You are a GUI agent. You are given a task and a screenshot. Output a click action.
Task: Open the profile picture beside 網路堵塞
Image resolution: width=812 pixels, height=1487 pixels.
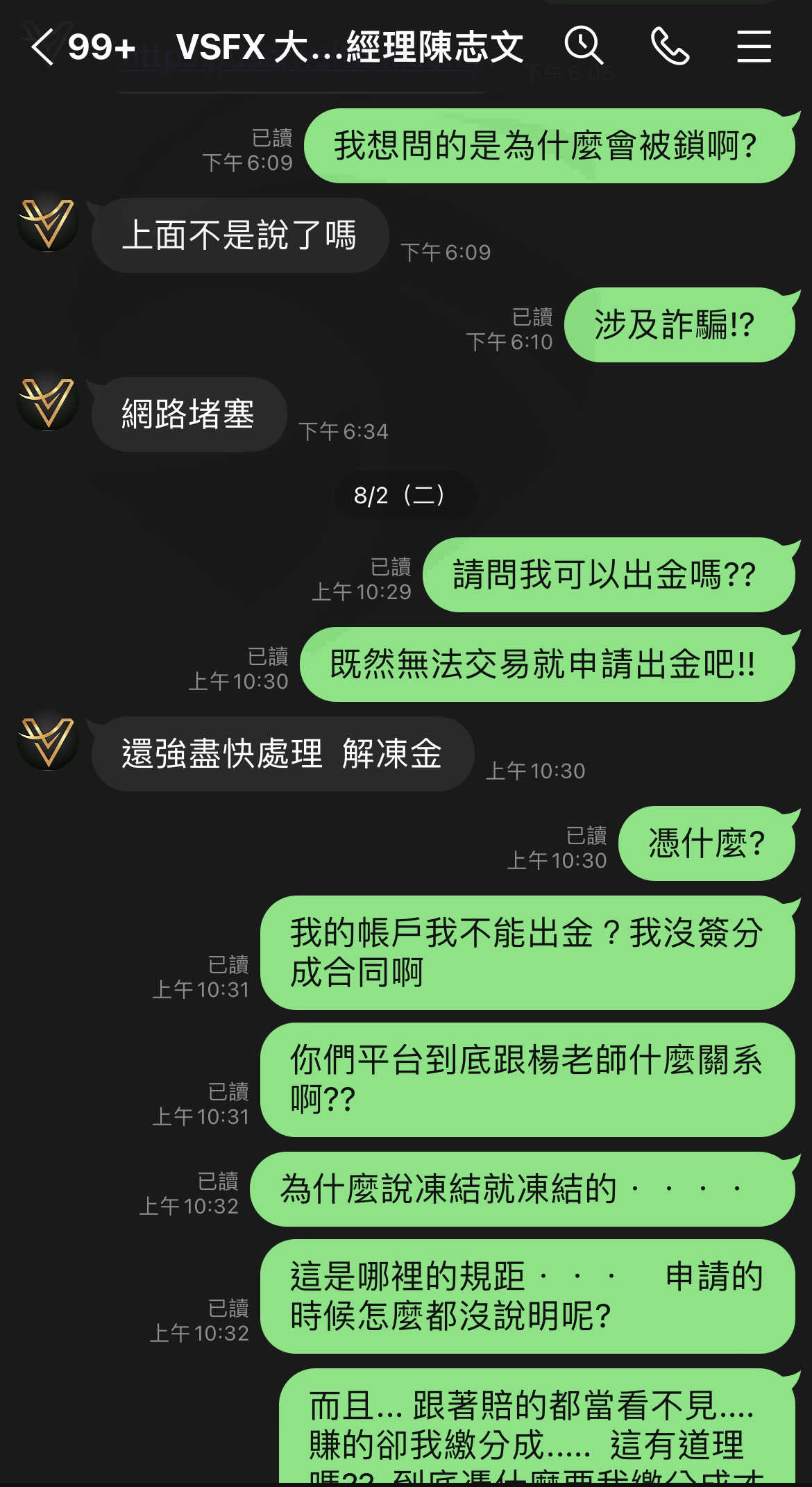tap(48, 401)
